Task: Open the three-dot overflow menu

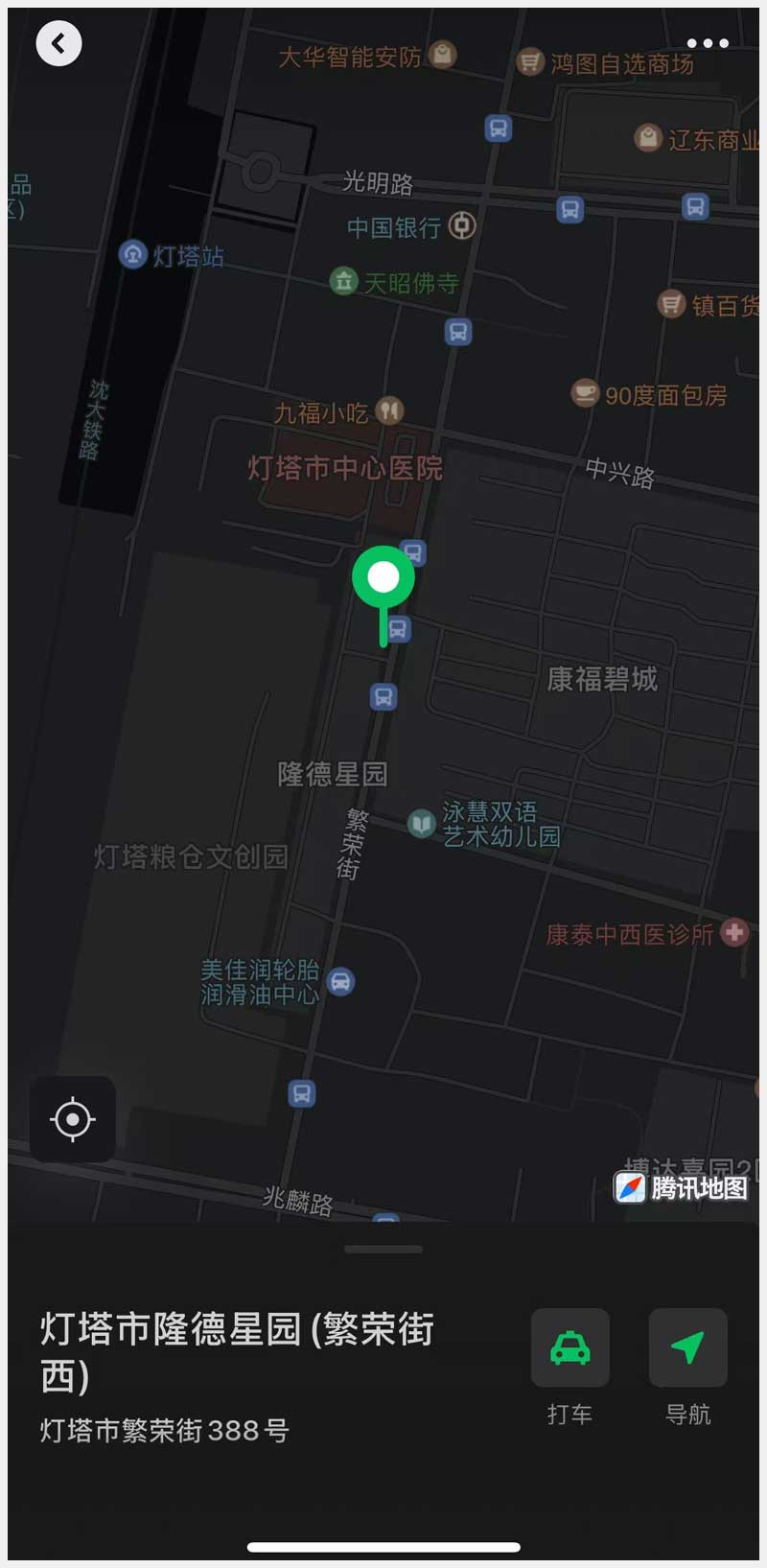Action: (708, 43)
